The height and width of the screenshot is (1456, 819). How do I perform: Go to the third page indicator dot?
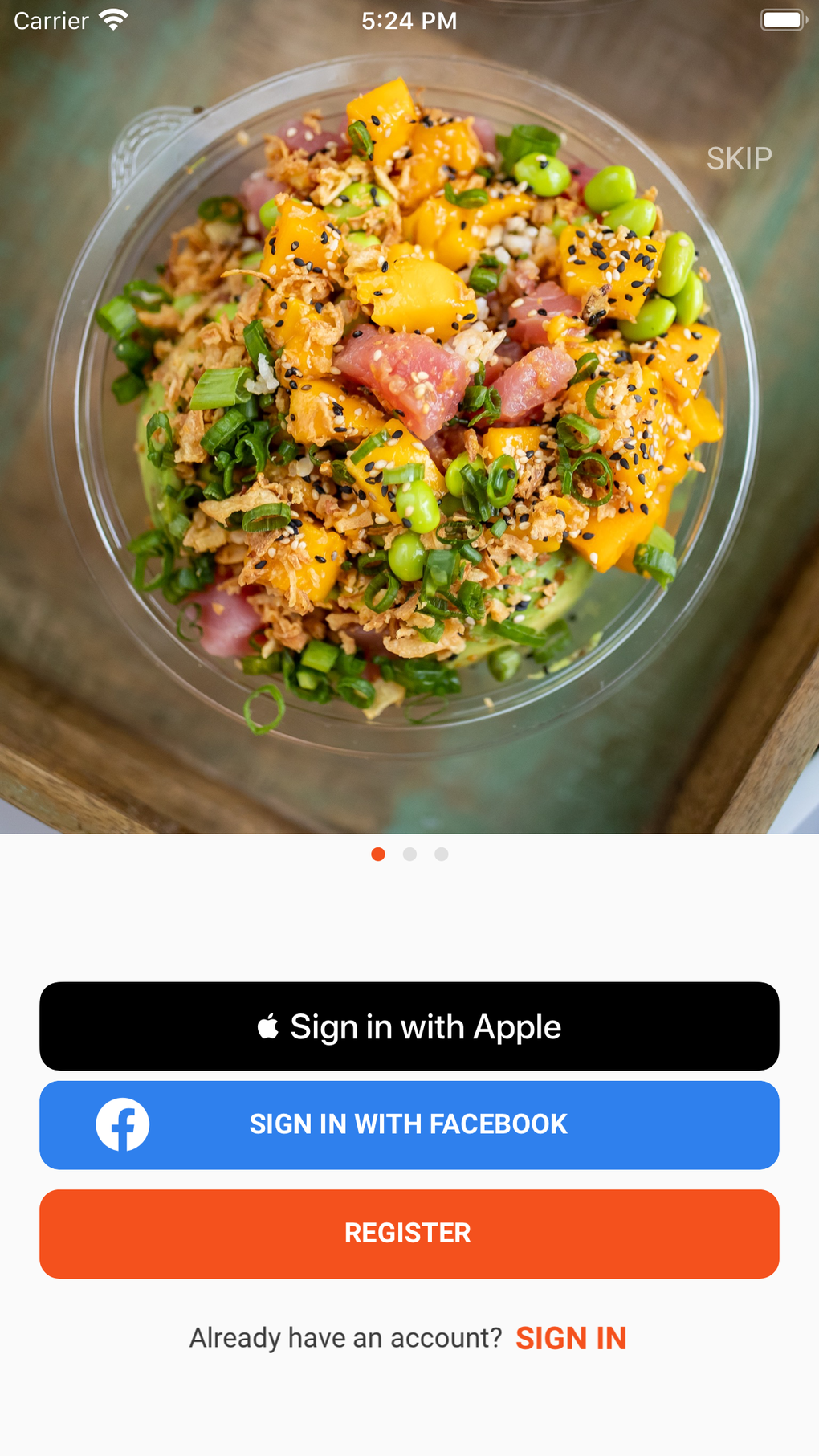[x=442, y=854]
